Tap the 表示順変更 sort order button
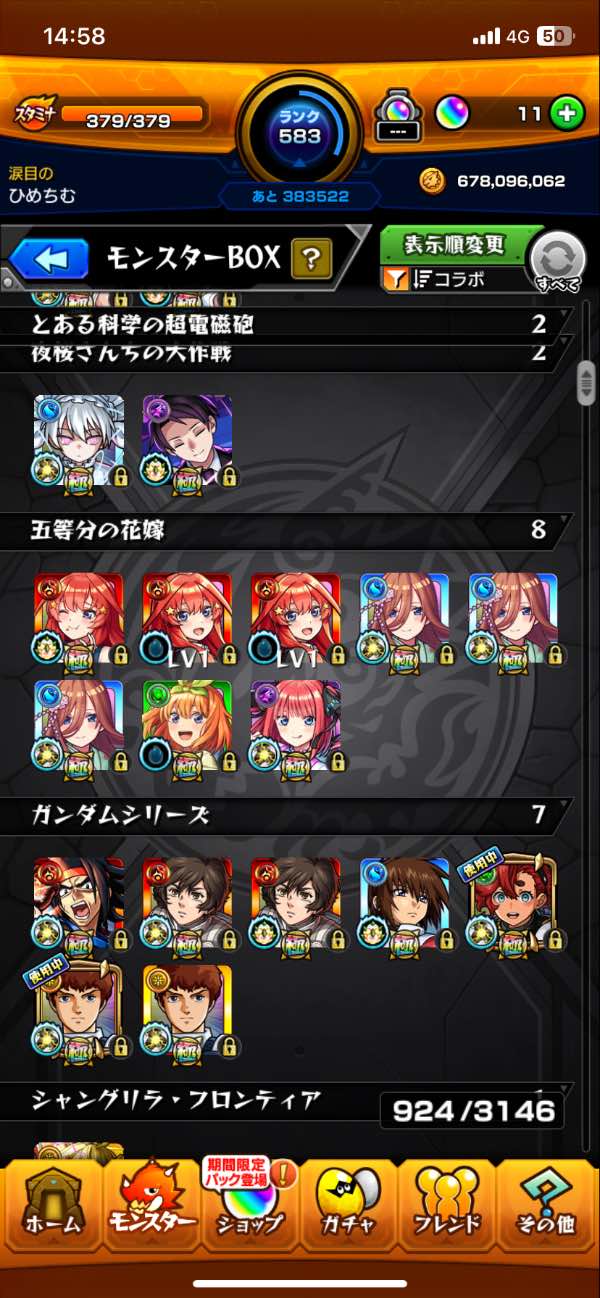 coord(454,244)
